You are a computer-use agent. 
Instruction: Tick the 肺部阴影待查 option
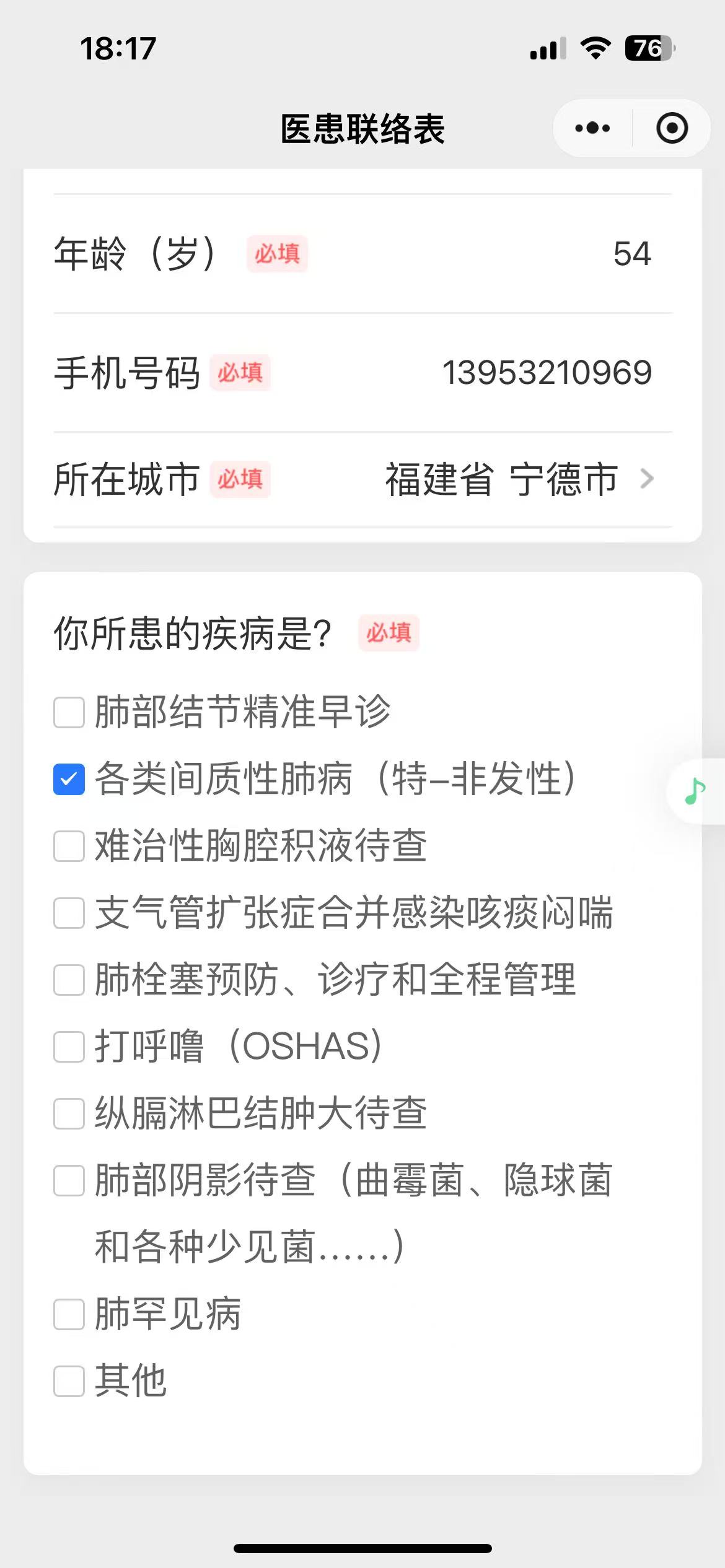(69, 1180)
